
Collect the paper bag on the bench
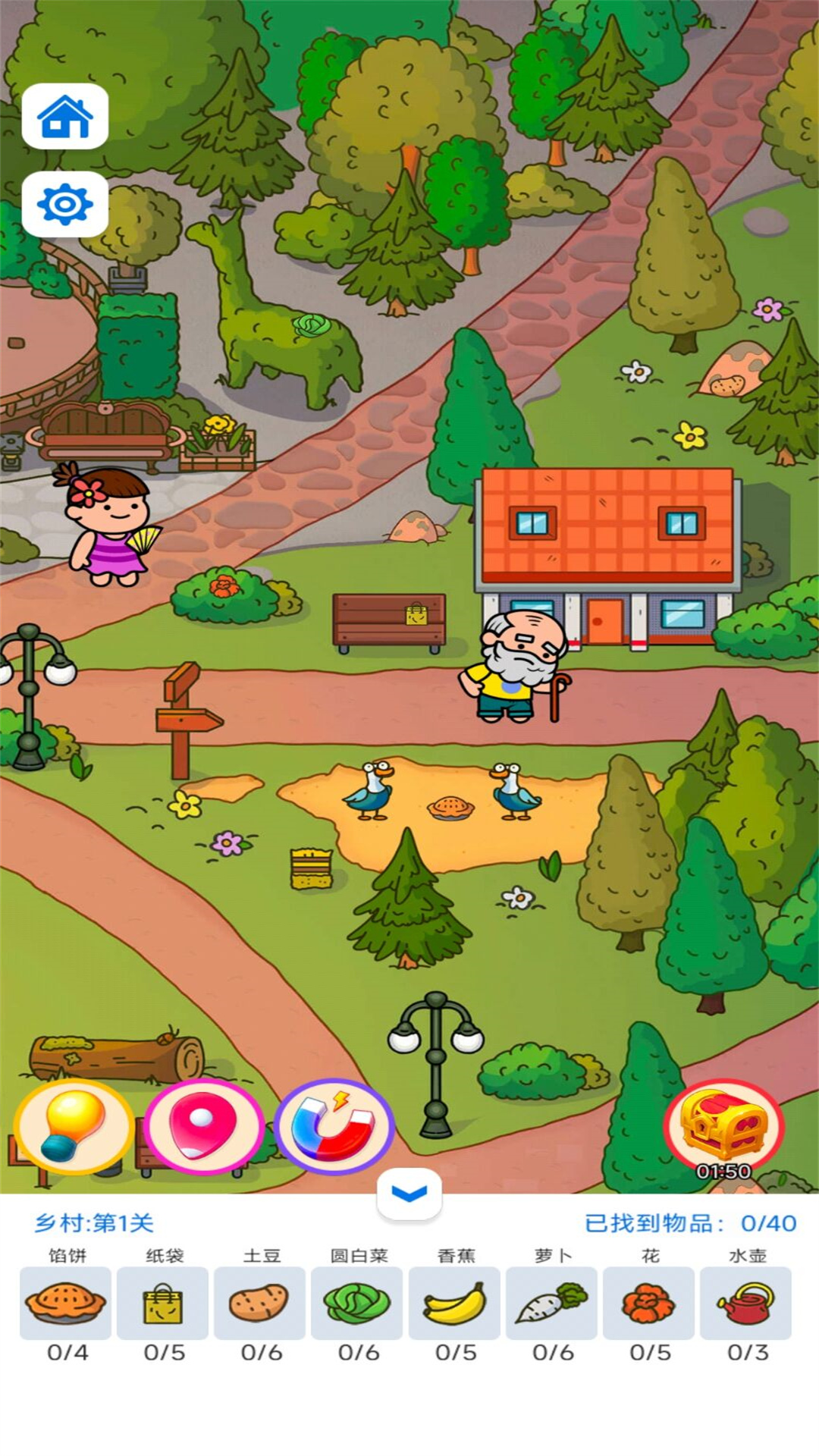point(416,613)
